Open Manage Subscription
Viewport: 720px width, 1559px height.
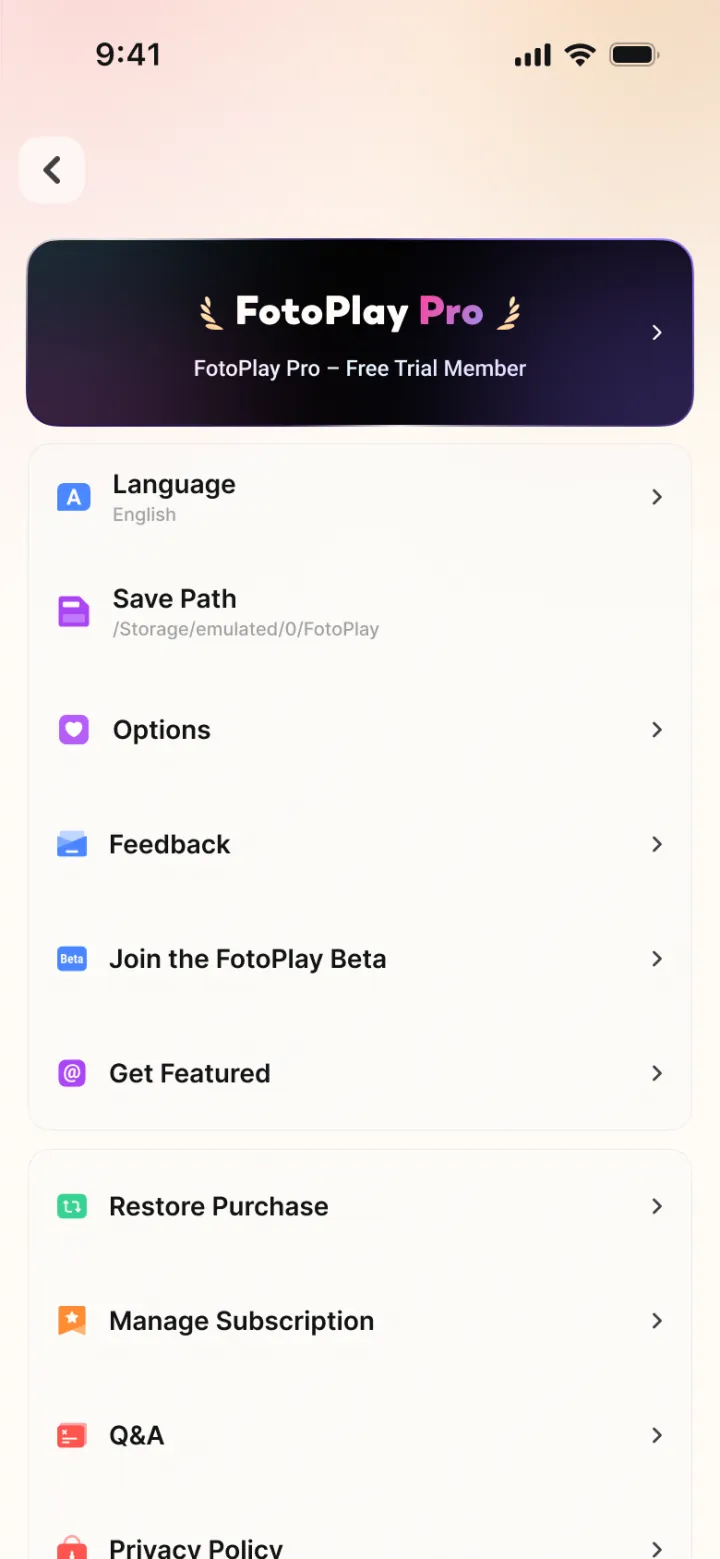click(360, 1321)
